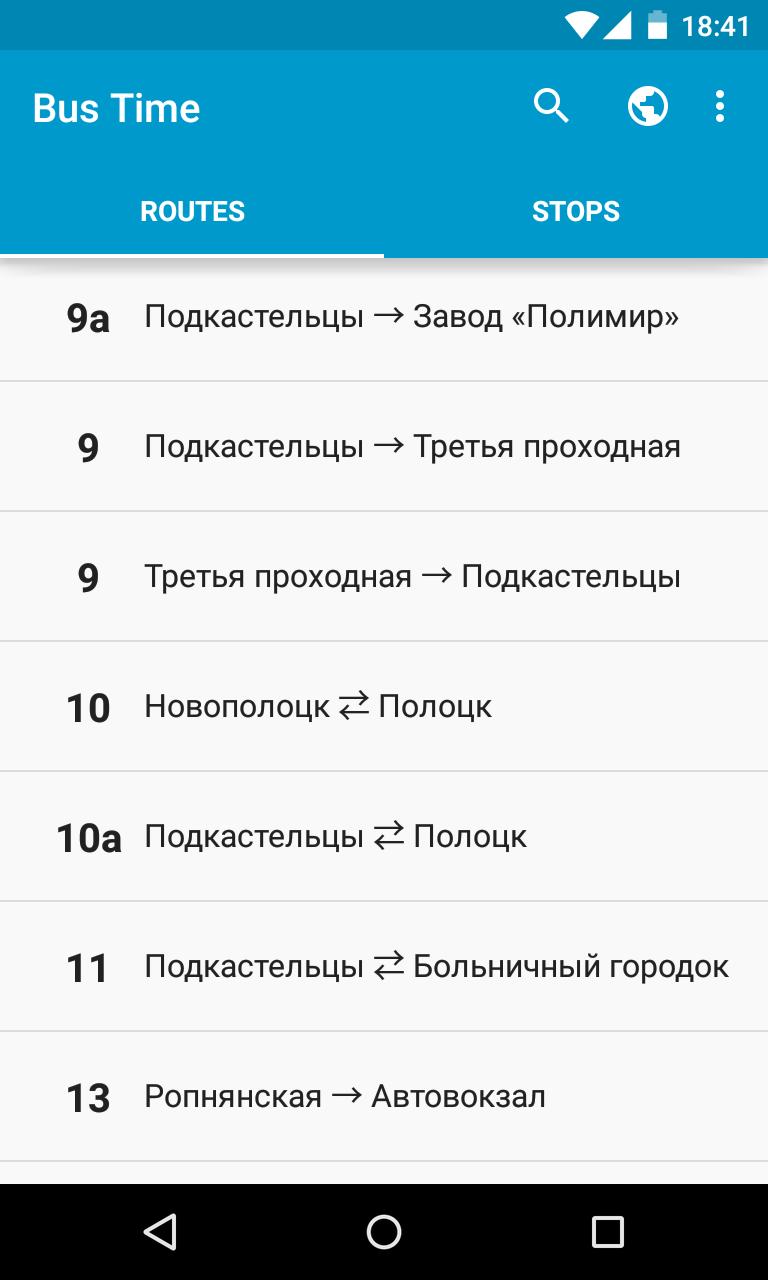The height and width of the screenshot is (1280, 768).
Task: Tap the globe icon in the app bar
Action: click(x=648, y=106)
